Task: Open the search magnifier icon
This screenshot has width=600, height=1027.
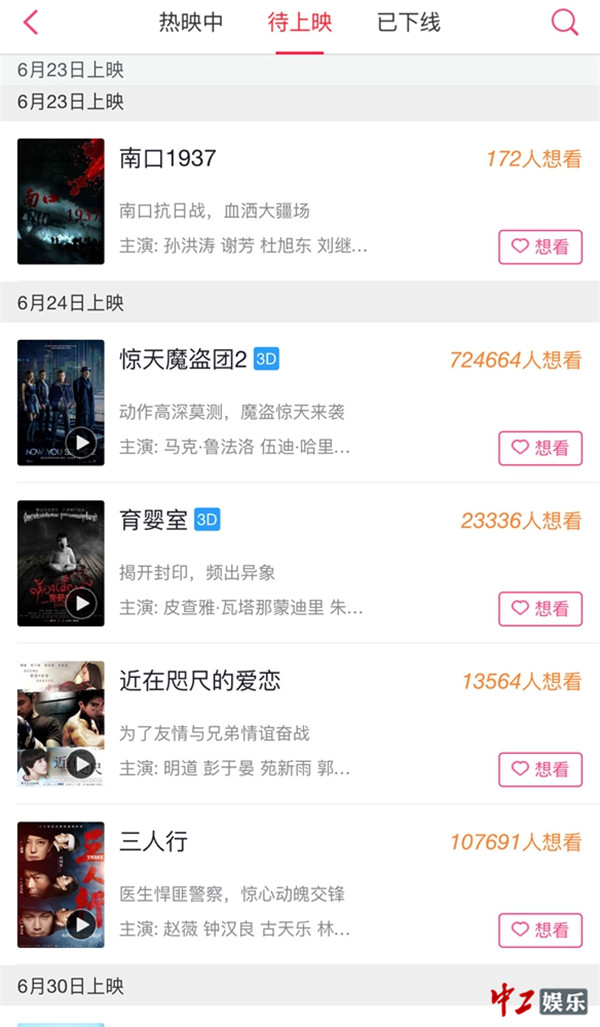Action: tap(565, 23)
